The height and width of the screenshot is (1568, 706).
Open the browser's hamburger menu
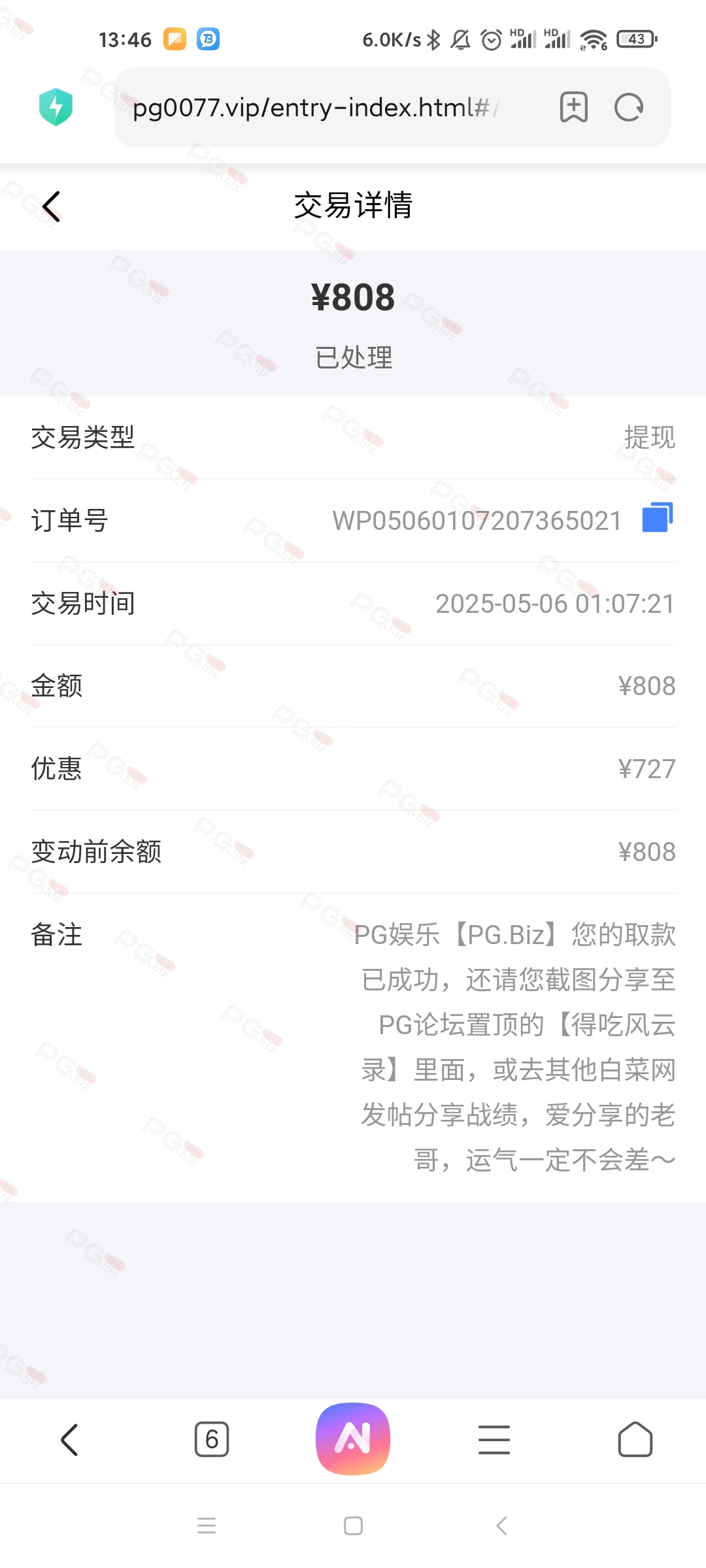pyautogui.click(x=494, y=1440)
